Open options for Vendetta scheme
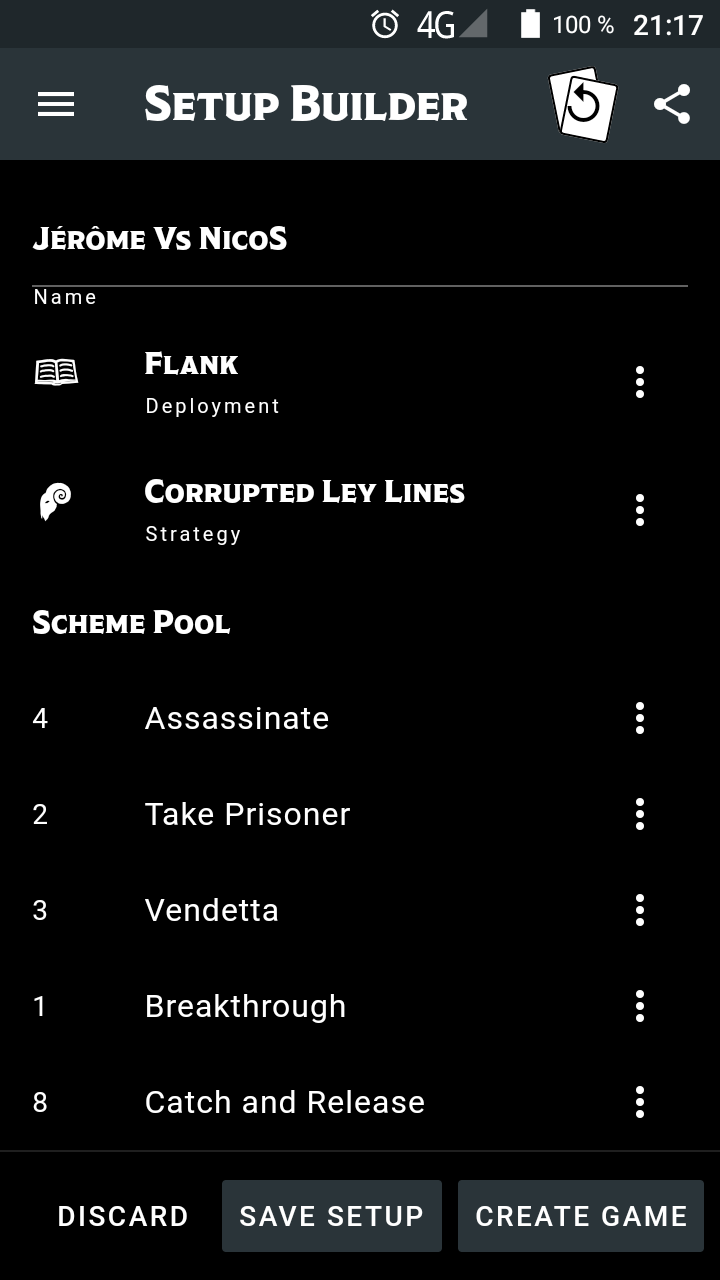This screenshot has height=1280, width=720. click(x=640, y=910)
